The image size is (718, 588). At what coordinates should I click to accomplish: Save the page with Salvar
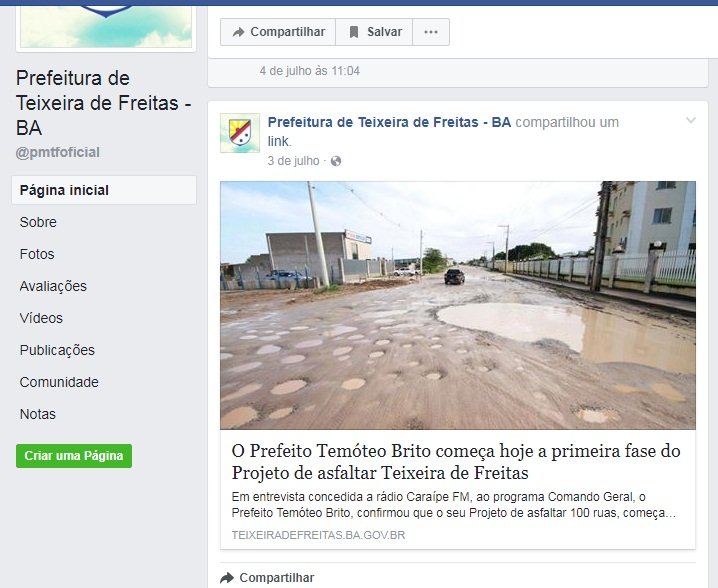click(x=375, y=32)
